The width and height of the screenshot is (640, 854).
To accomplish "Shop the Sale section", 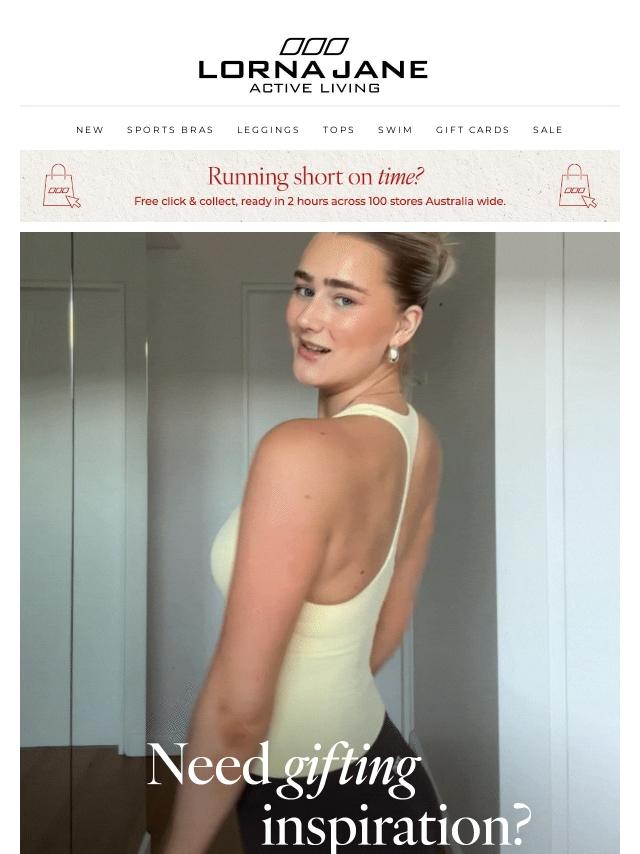I will pyautogui.click(x=548, y=130).
